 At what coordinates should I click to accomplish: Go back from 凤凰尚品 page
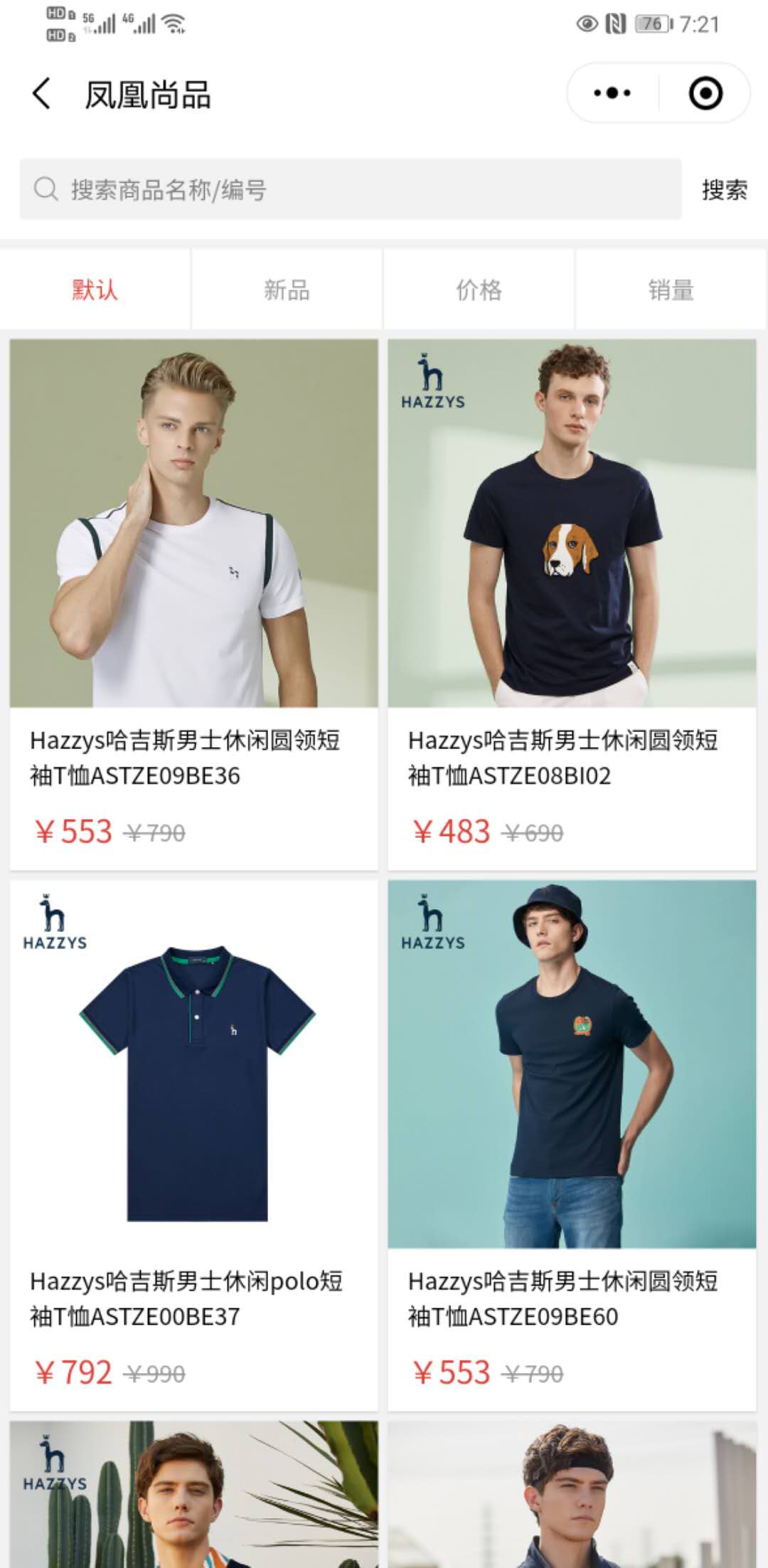[42, 94]
